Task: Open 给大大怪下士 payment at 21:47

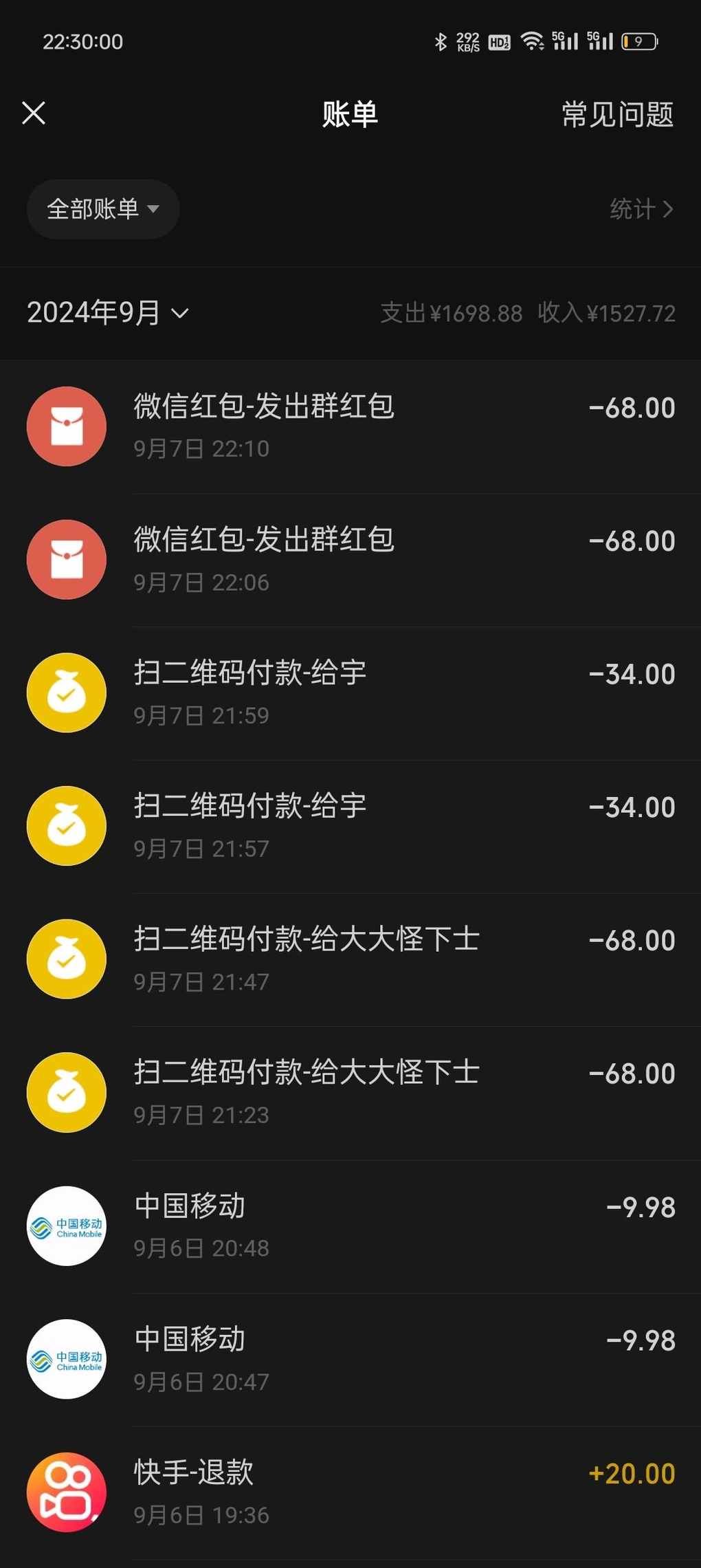Action: [x=350, y=959]
